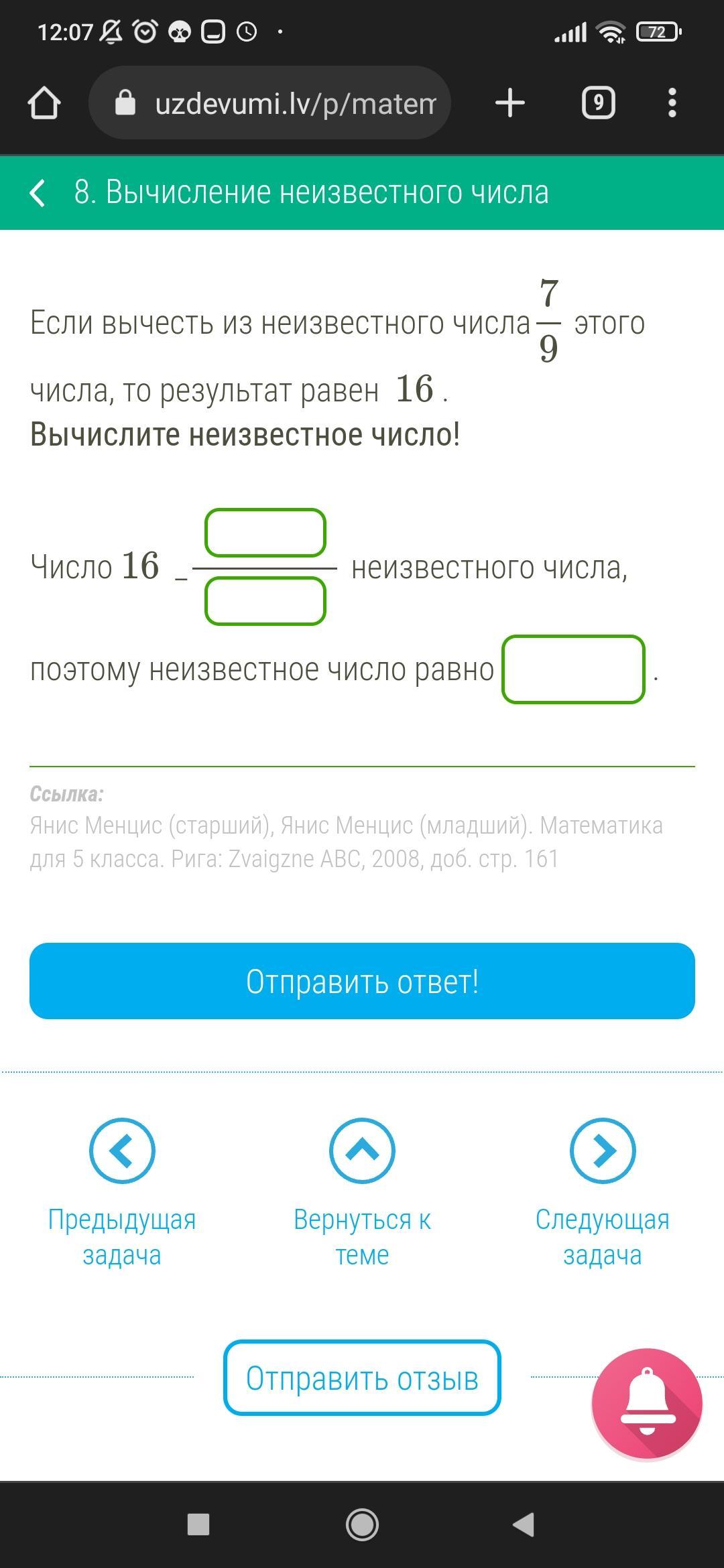This screenshot has width=724, height=1568.
Task: Focus the fraction numerator input box
Action: point(265,533)
